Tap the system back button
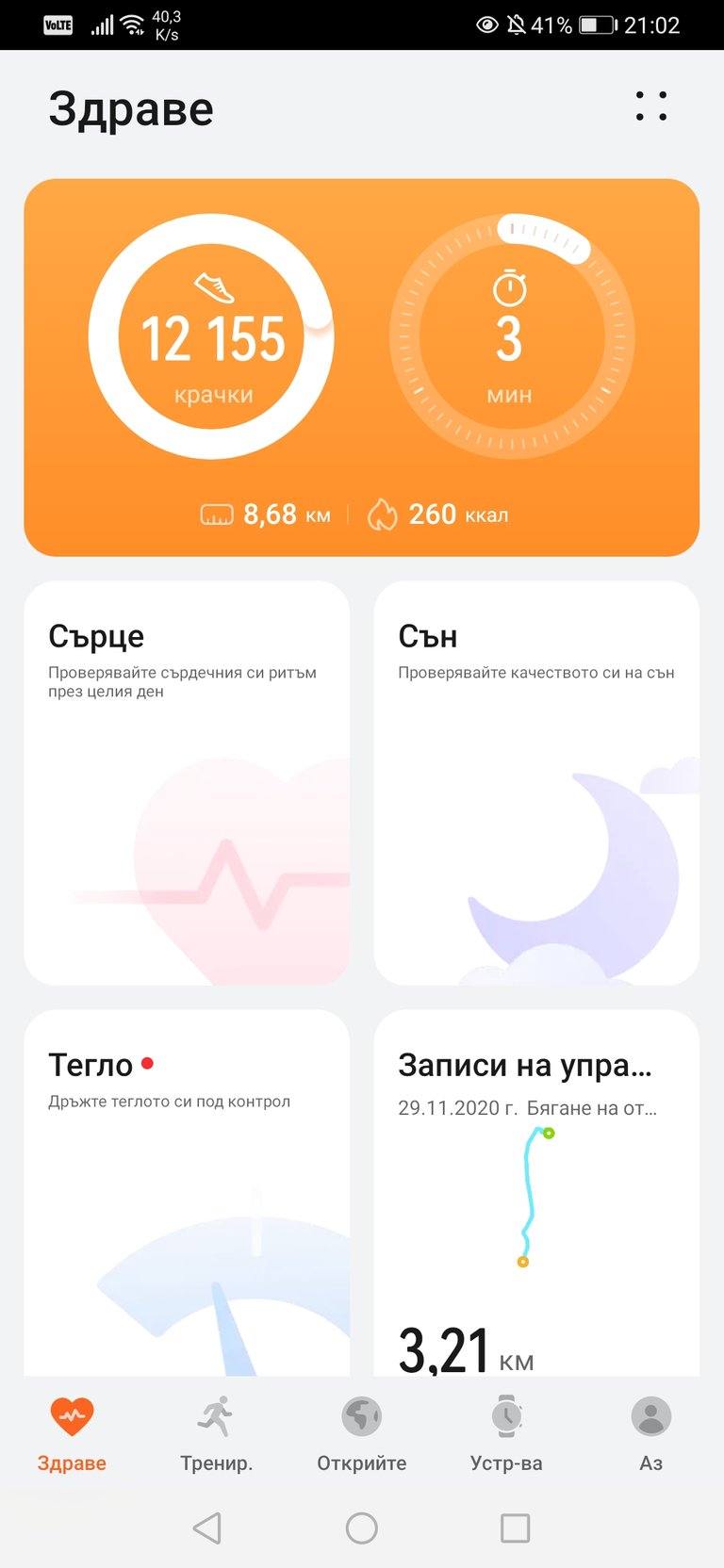This screenshot has height=1568, width=724. (207, 1527)
